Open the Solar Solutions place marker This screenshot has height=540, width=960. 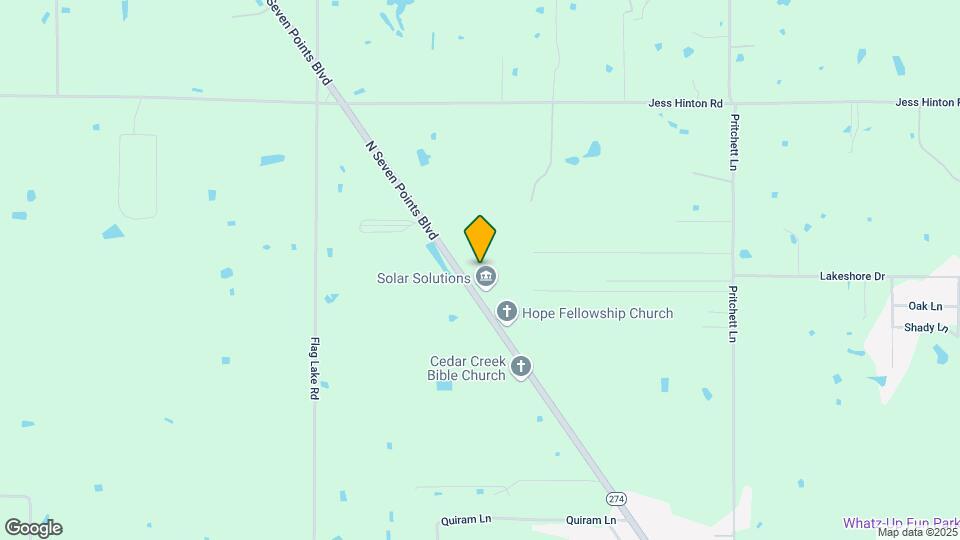point(485,278)
